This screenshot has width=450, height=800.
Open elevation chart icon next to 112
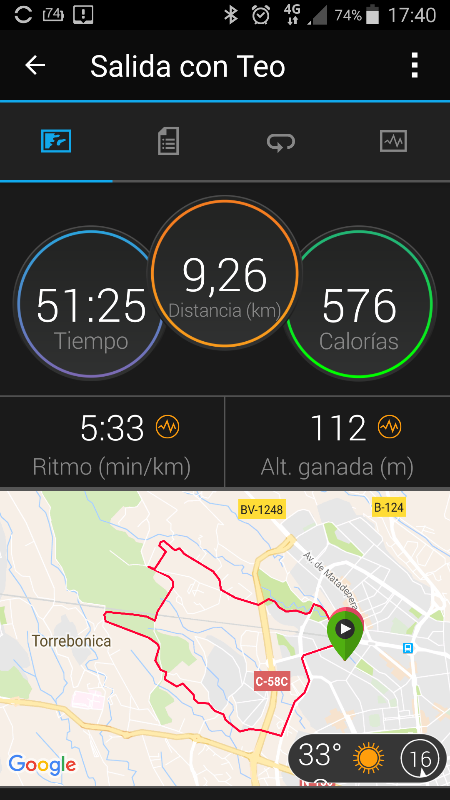pyautogui.click(x=389, y=427)
